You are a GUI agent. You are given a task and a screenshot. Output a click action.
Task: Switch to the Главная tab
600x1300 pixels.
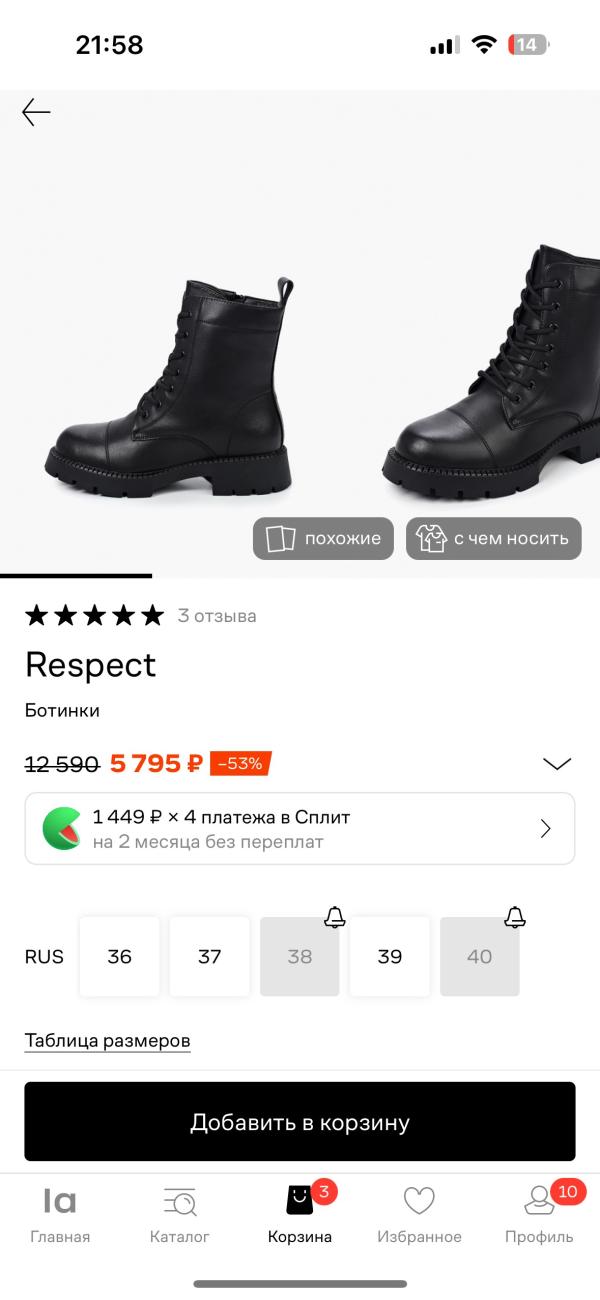click(60, 1214)
